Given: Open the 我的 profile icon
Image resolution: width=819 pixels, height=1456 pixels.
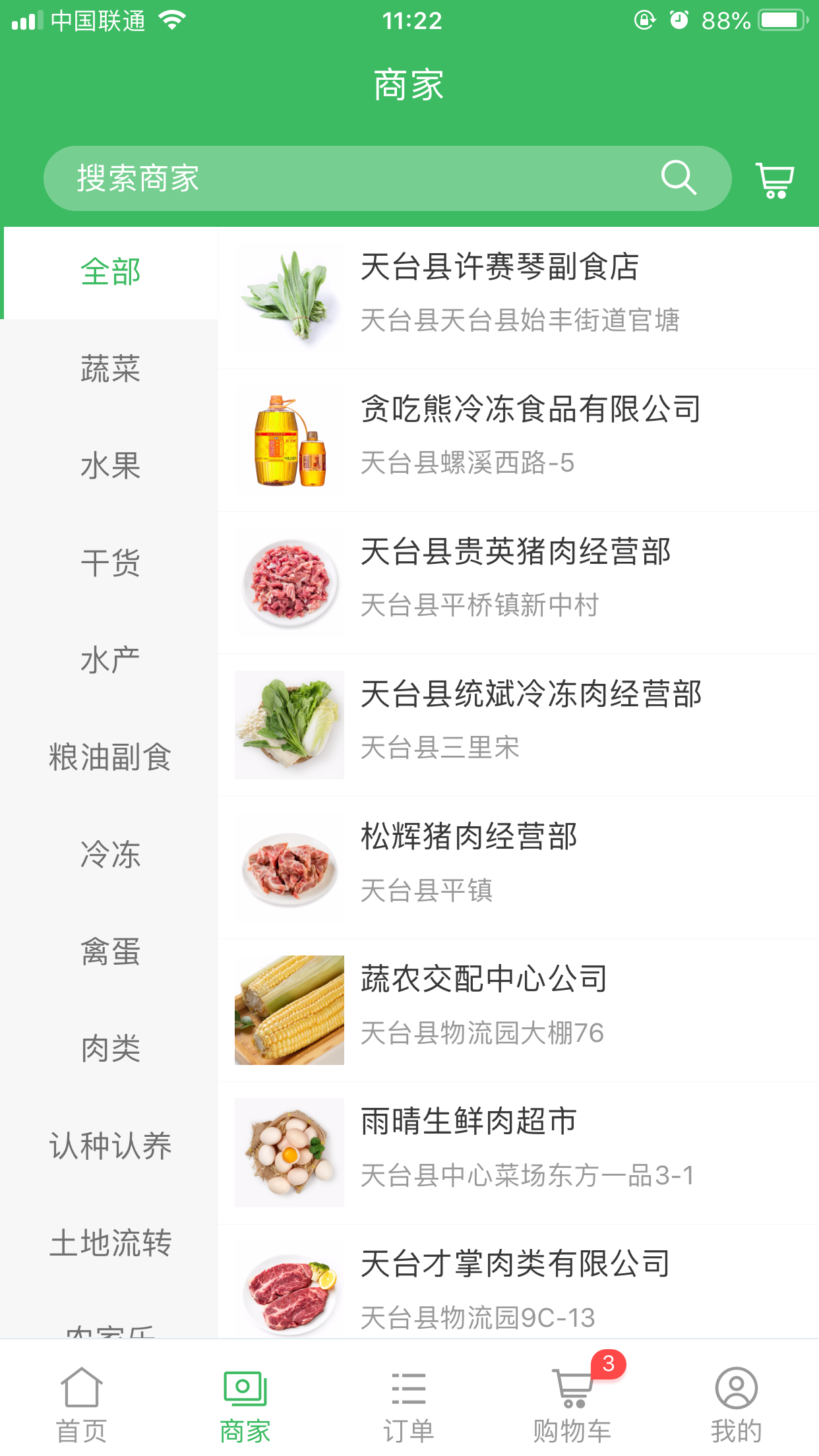Looking at the screenshot, I should [x=735, y=1387].
